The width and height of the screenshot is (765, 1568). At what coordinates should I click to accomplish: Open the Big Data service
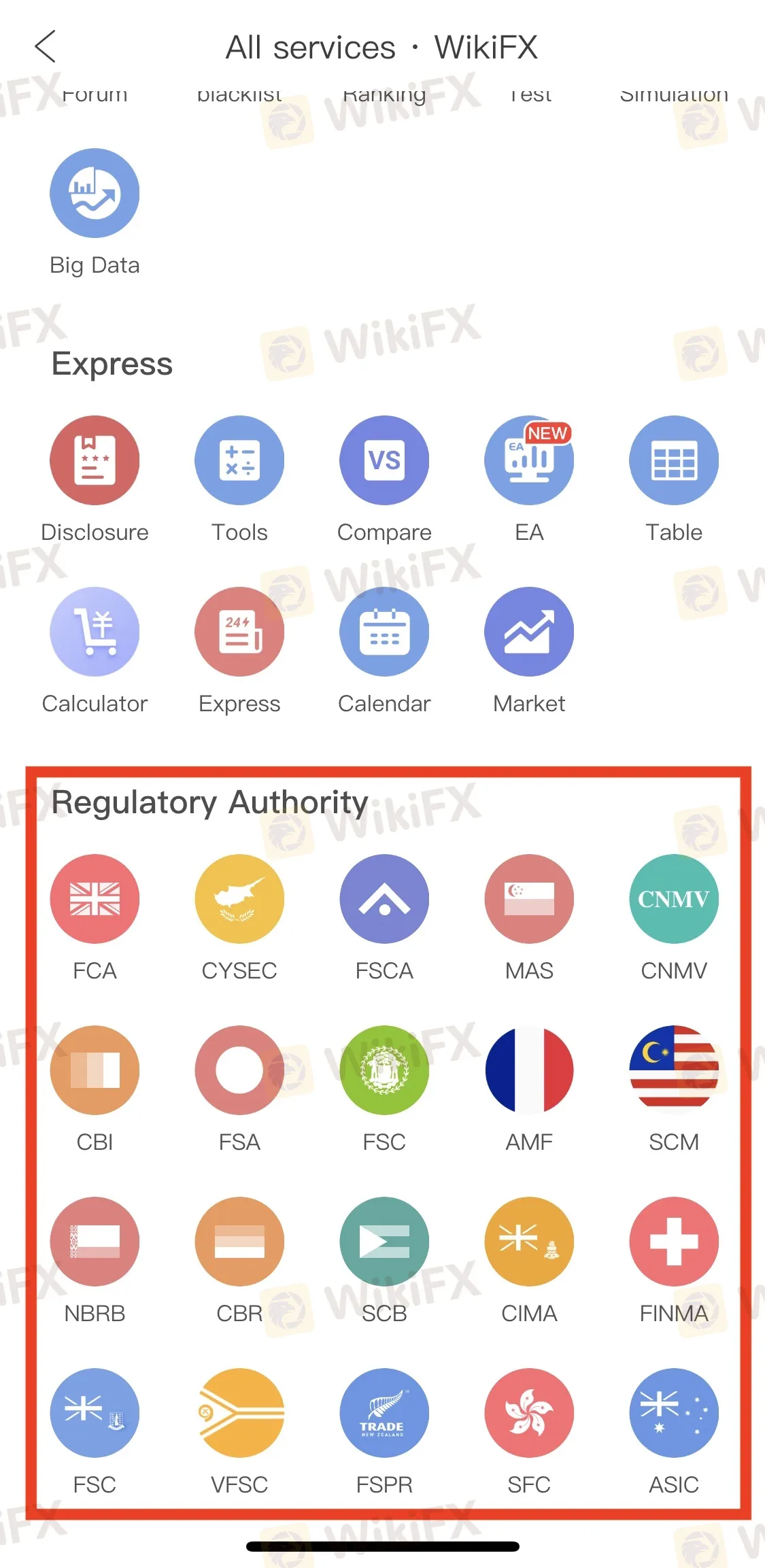click(95, 193)
